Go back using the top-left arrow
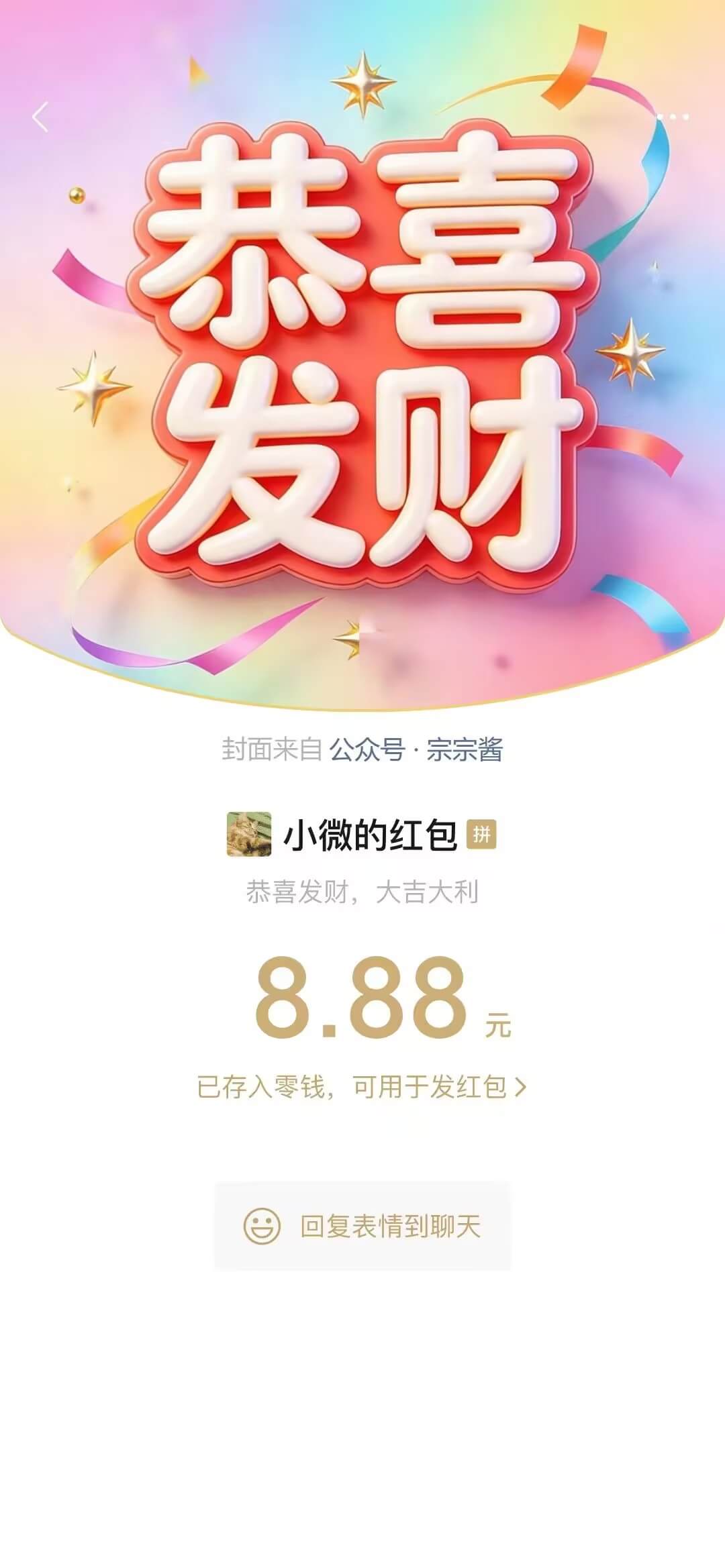Image resolution: width=725 pixels, height=1568 pixels. [x=40, y=117]
